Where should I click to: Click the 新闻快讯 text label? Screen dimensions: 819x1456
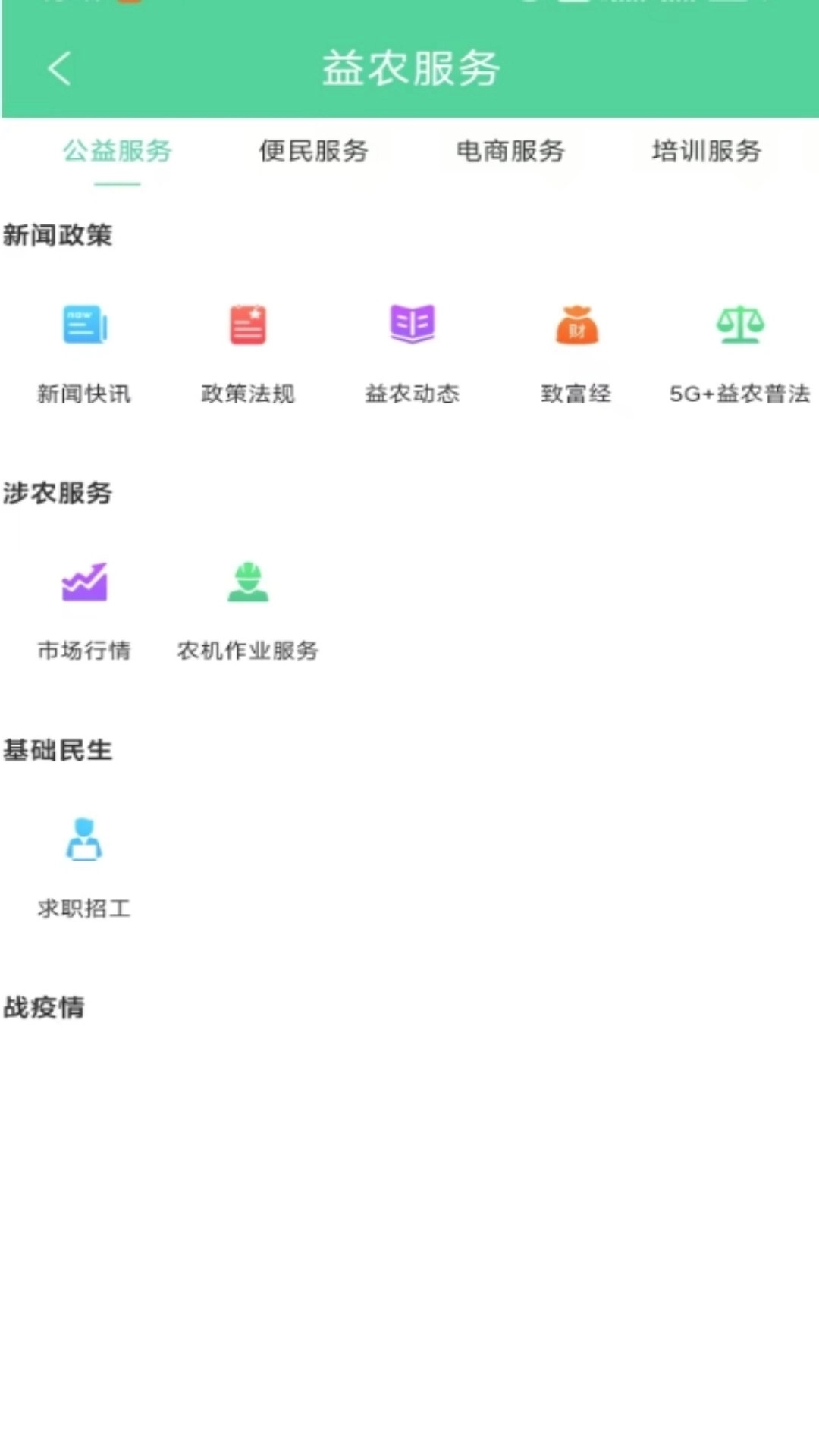(x=83, y=394)
